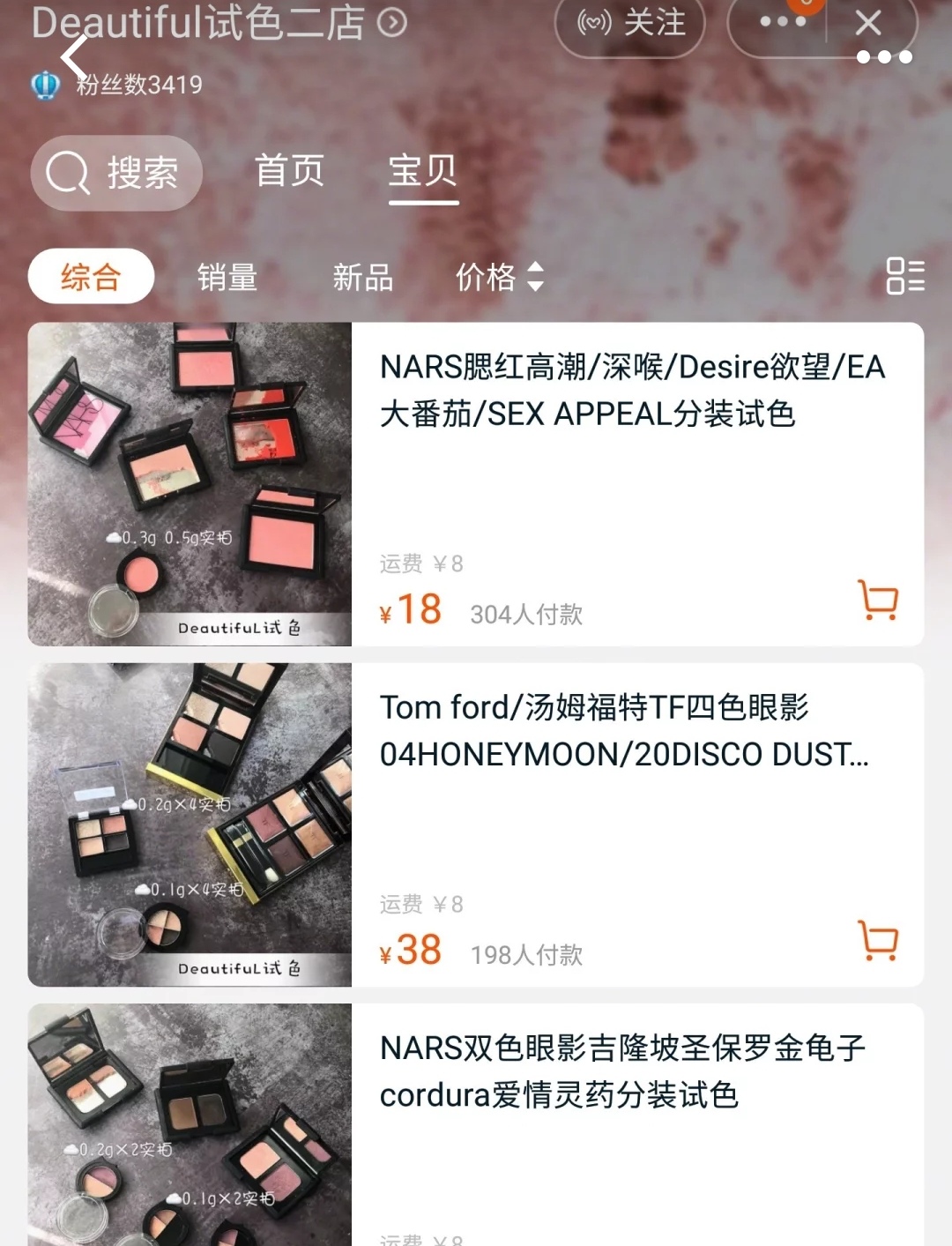Add NARS blush listing to cart via cart icon

coord(878,601)
